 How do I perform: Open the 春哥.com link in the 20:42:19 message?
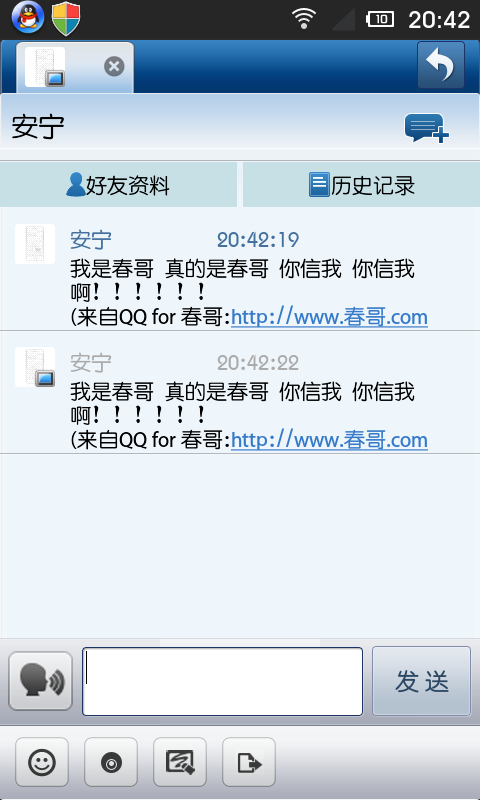click(x=329, y=317)
